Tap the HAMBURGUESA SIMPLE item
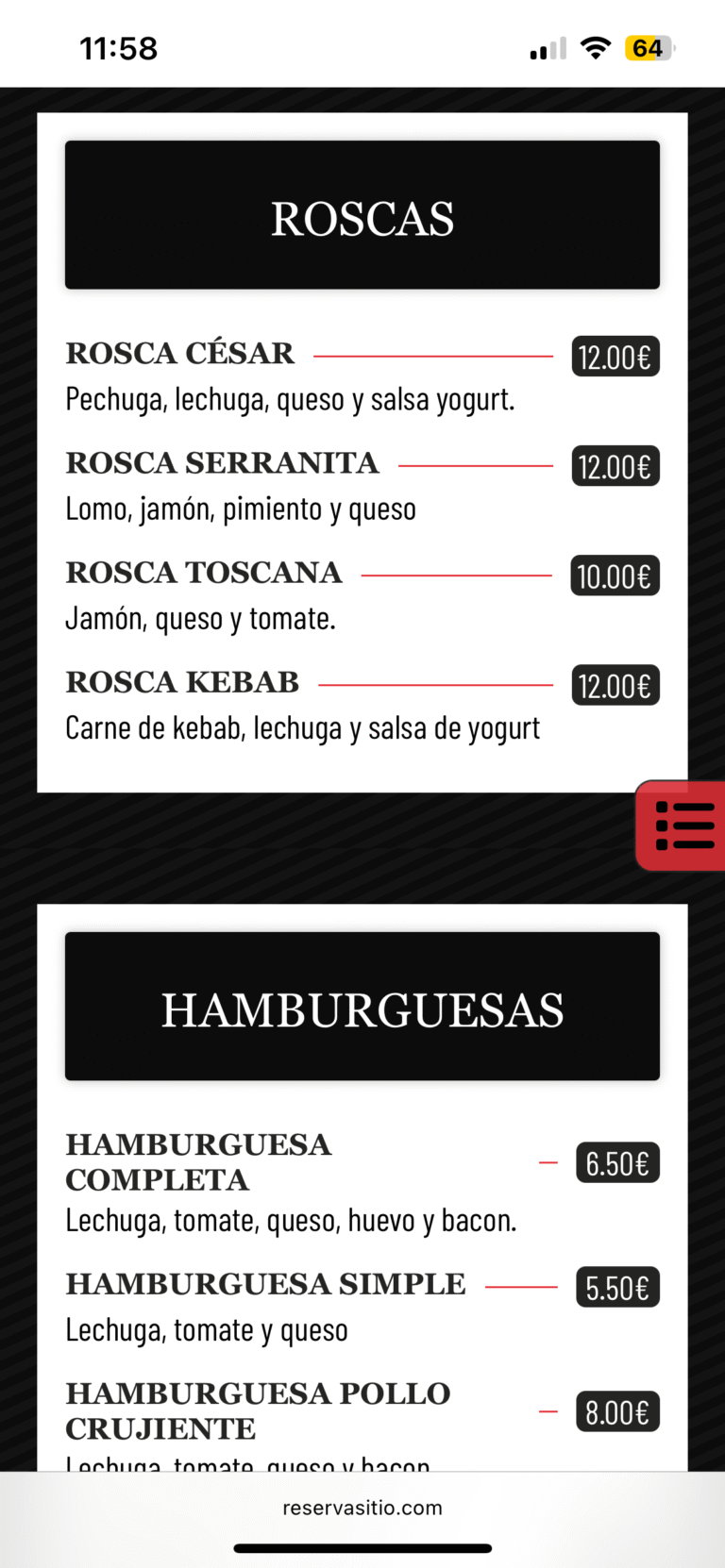725x1568 pixels. click(265, 1284)
